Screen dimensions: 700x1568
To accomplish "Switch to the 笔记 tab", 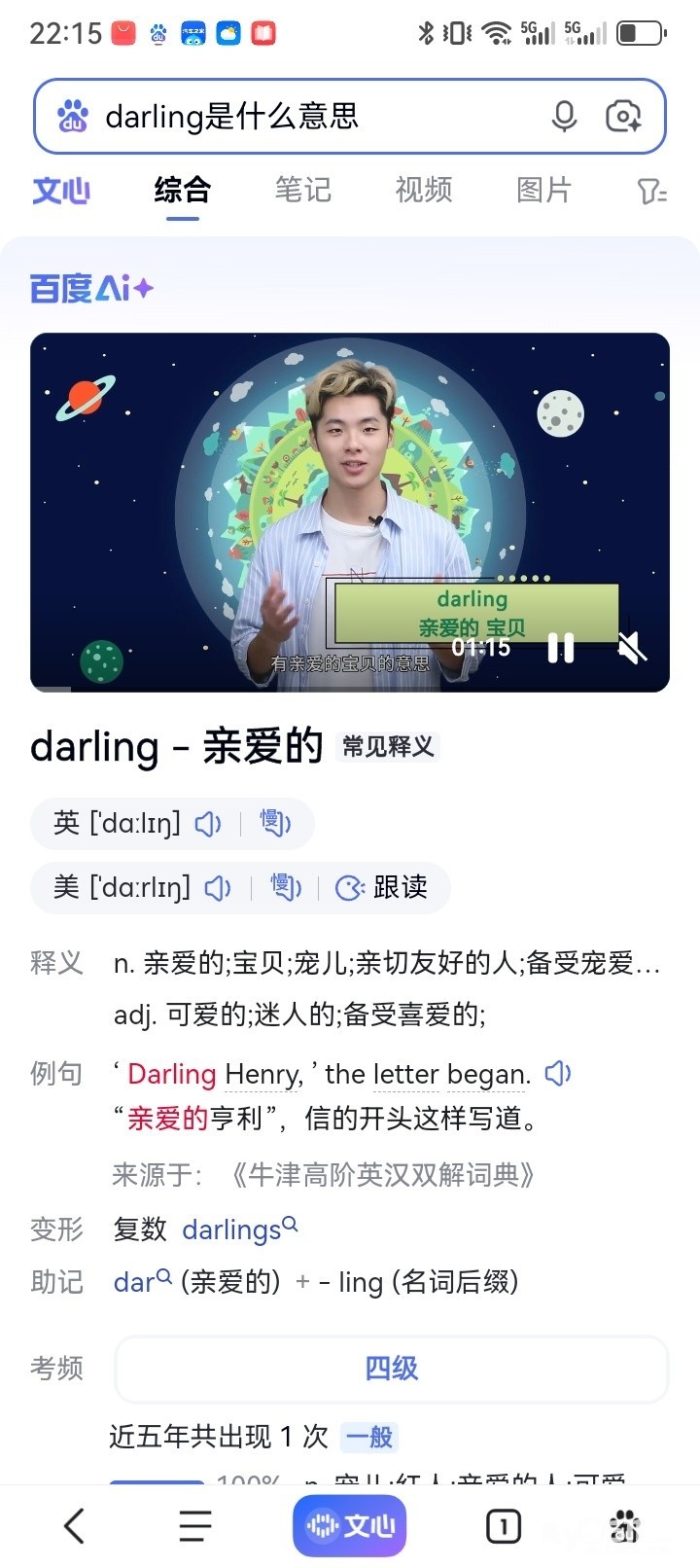I will 302,190.
